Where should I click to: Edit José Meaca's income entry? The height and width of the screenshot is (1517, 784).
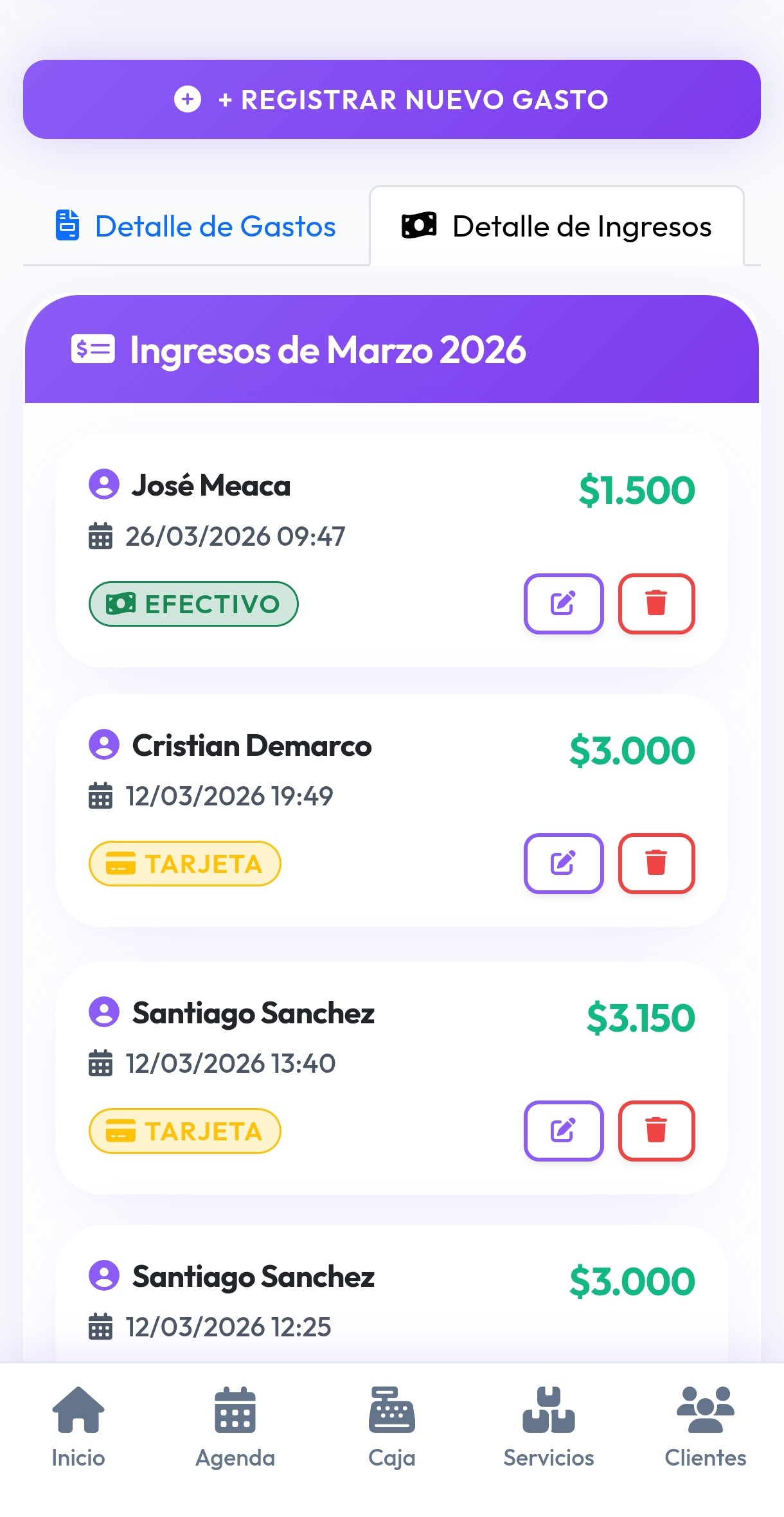click(x=564, y=603)
